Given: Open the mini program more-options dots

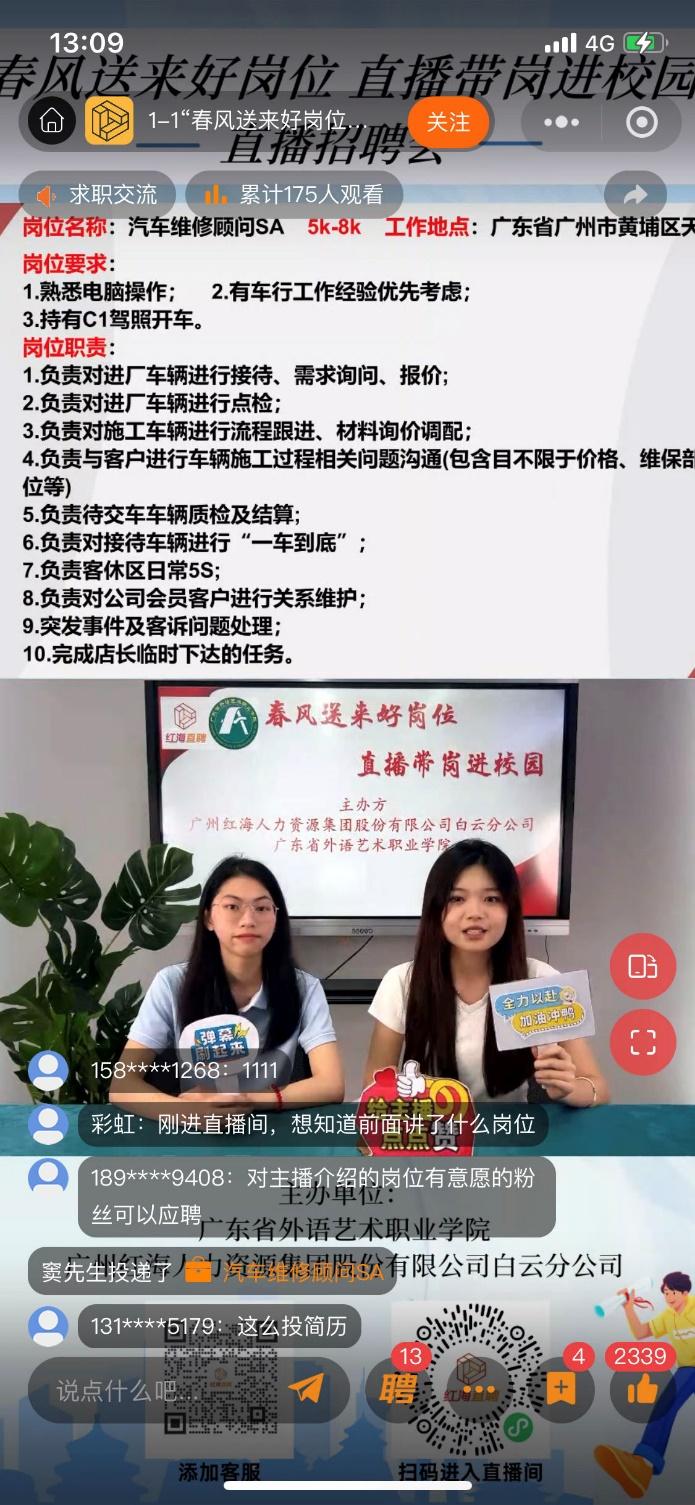Looking at the screenshot, I should click(561, 122).
